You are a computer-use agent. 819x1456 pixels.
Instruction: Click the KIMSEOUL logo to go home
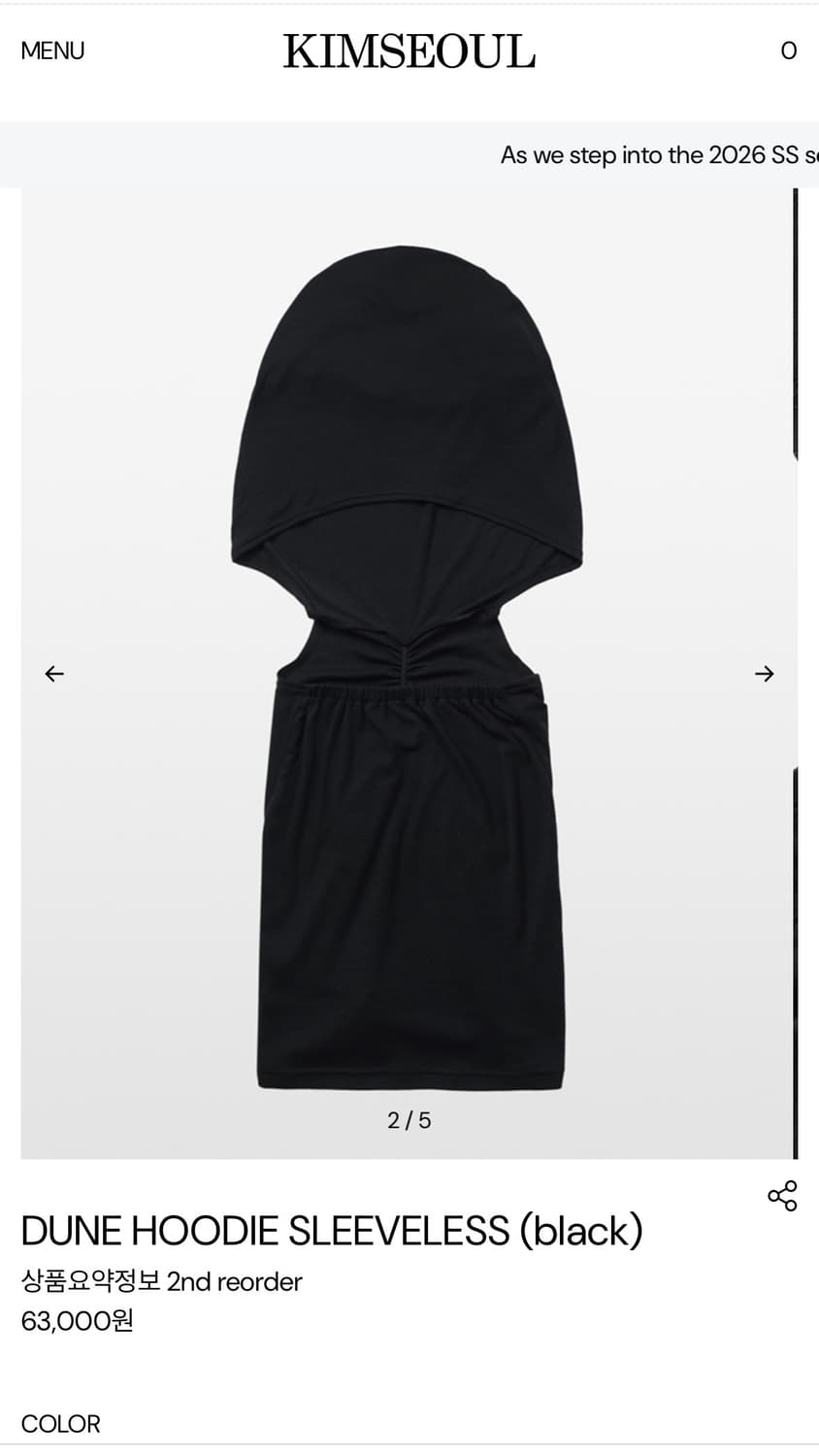point(409,52)
